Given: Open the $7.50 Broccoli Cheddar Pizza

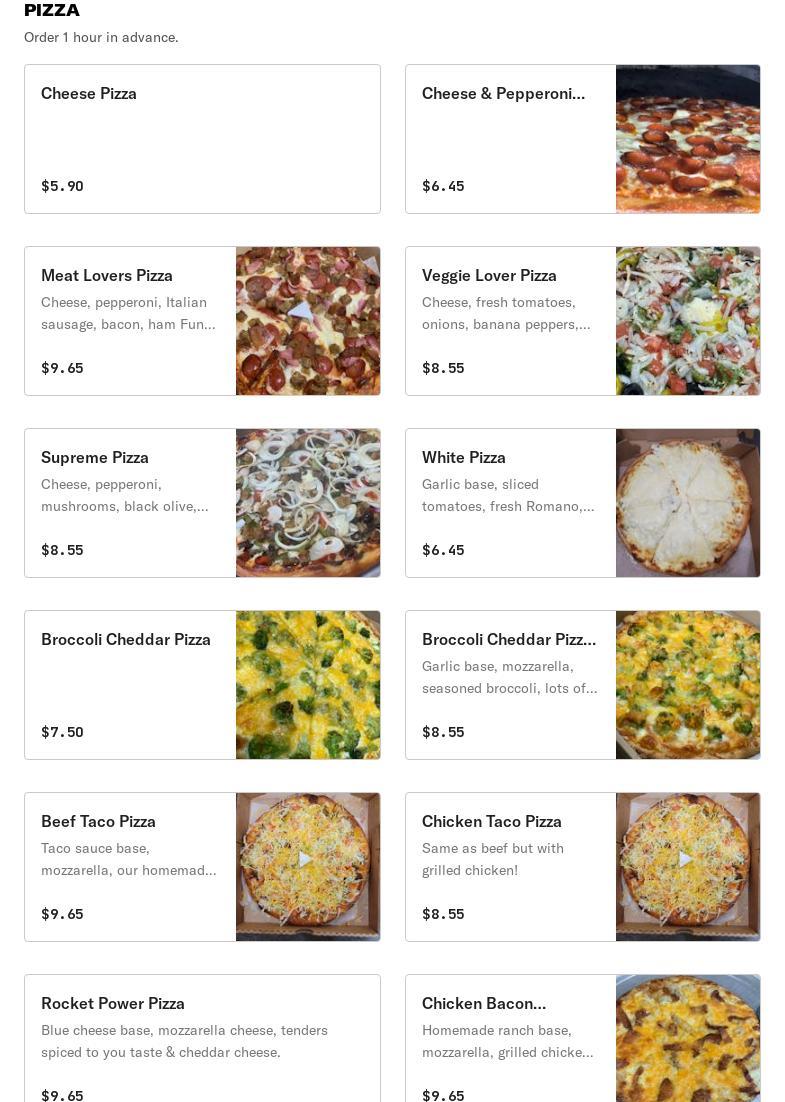Looking at the screenshot, I should (202, 685).
